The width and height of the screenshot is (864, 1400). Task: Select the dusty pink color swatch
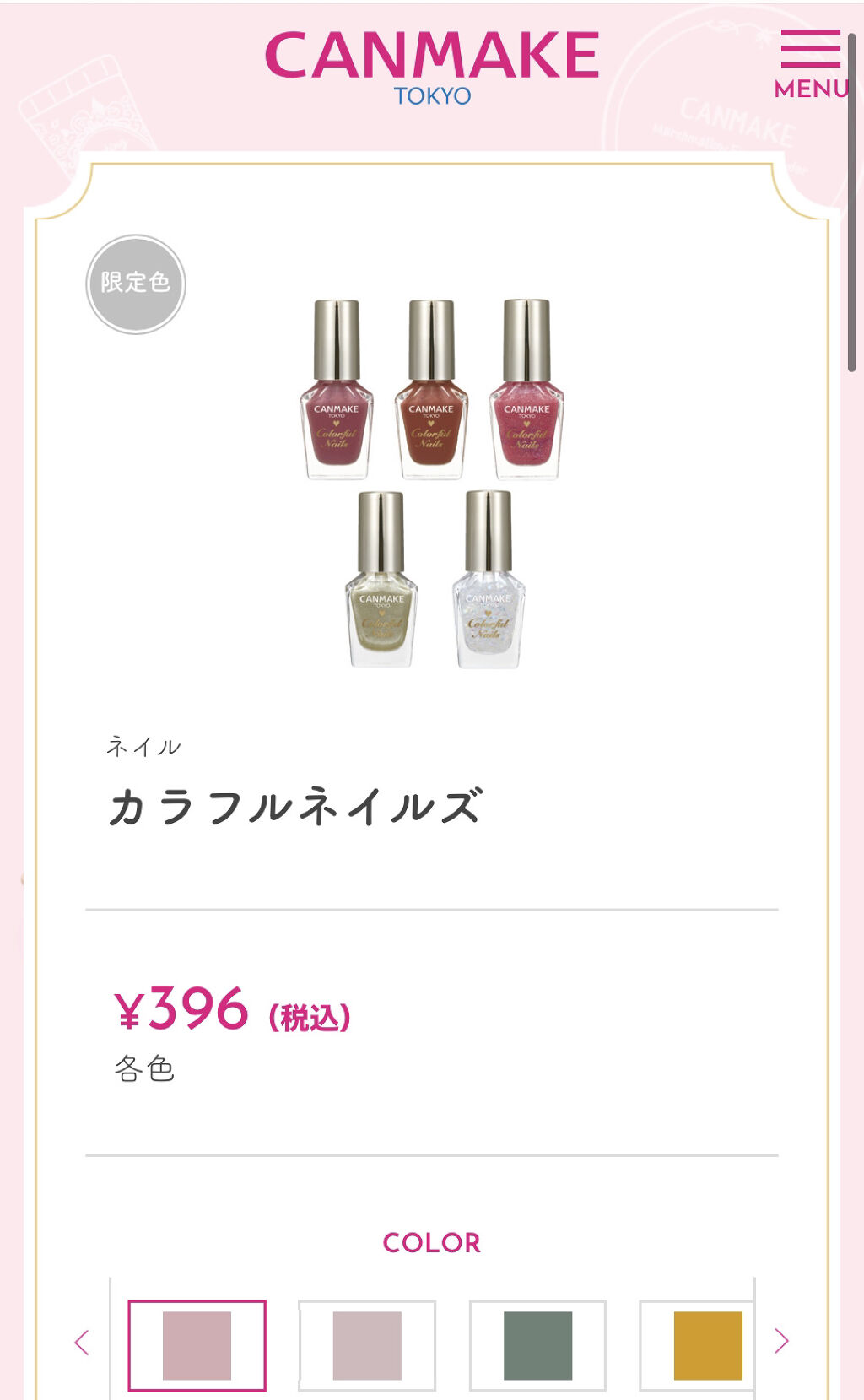point(197,1345)
